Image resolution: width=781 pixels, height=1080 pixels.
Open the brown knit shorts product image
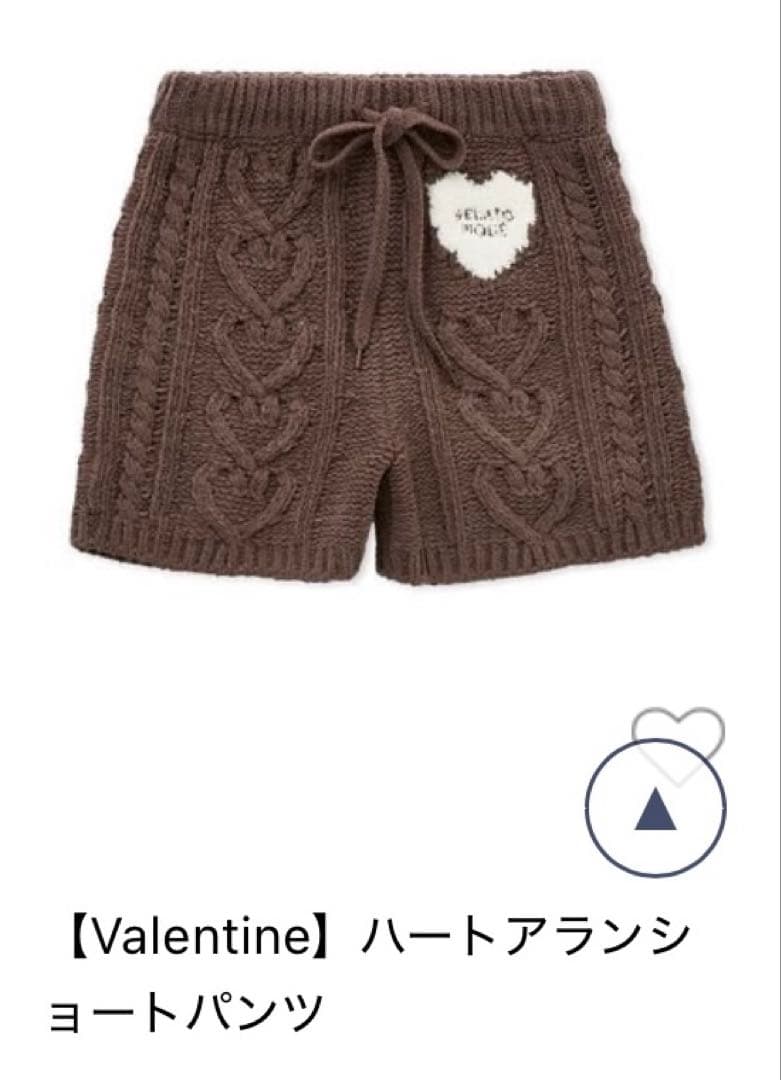pyautogui.click(x=390, y=320)
